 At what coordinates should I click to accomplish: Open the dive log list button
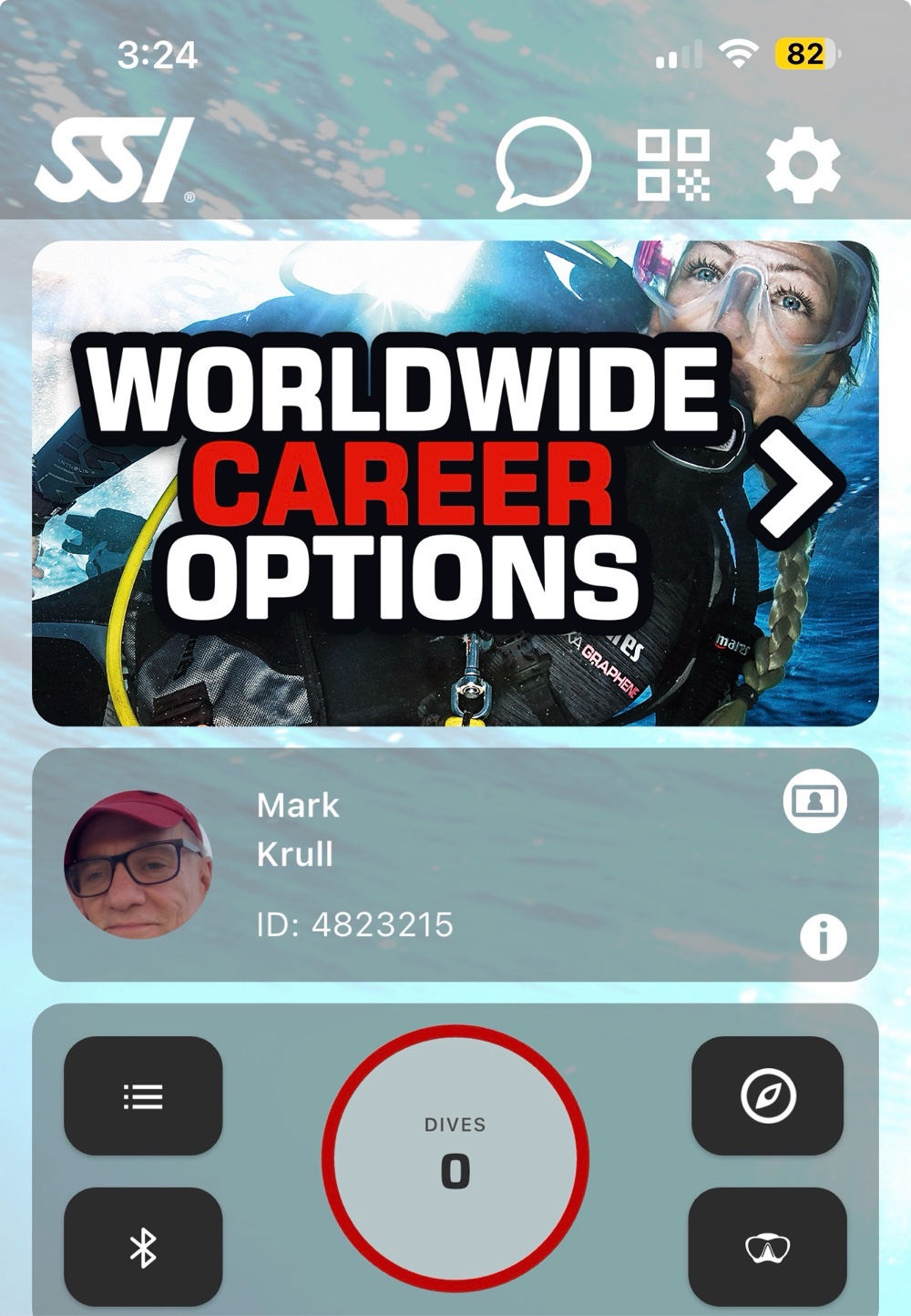coord(143,1095)
